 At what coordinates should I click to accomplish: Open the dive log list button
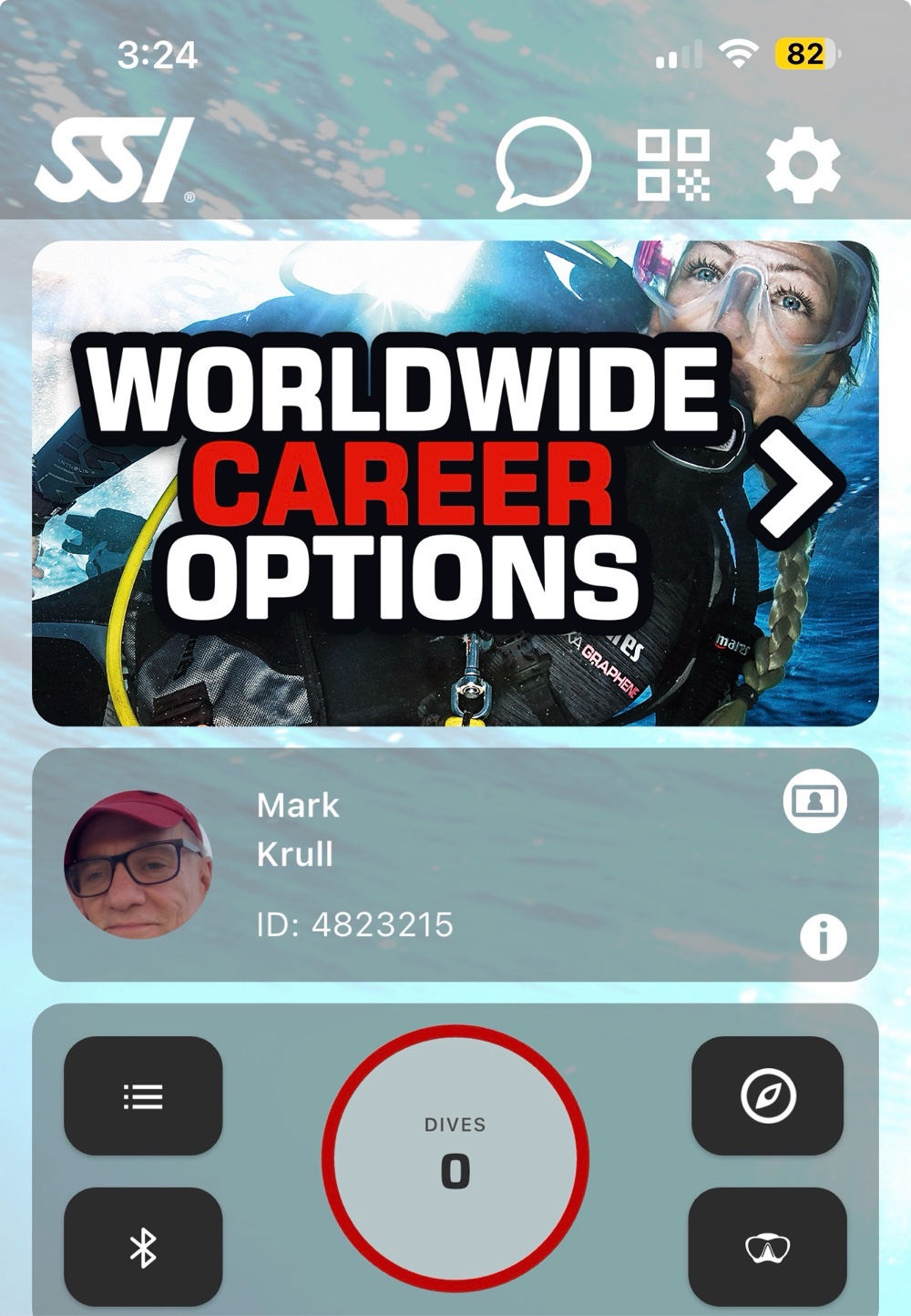coord(143,1095)
